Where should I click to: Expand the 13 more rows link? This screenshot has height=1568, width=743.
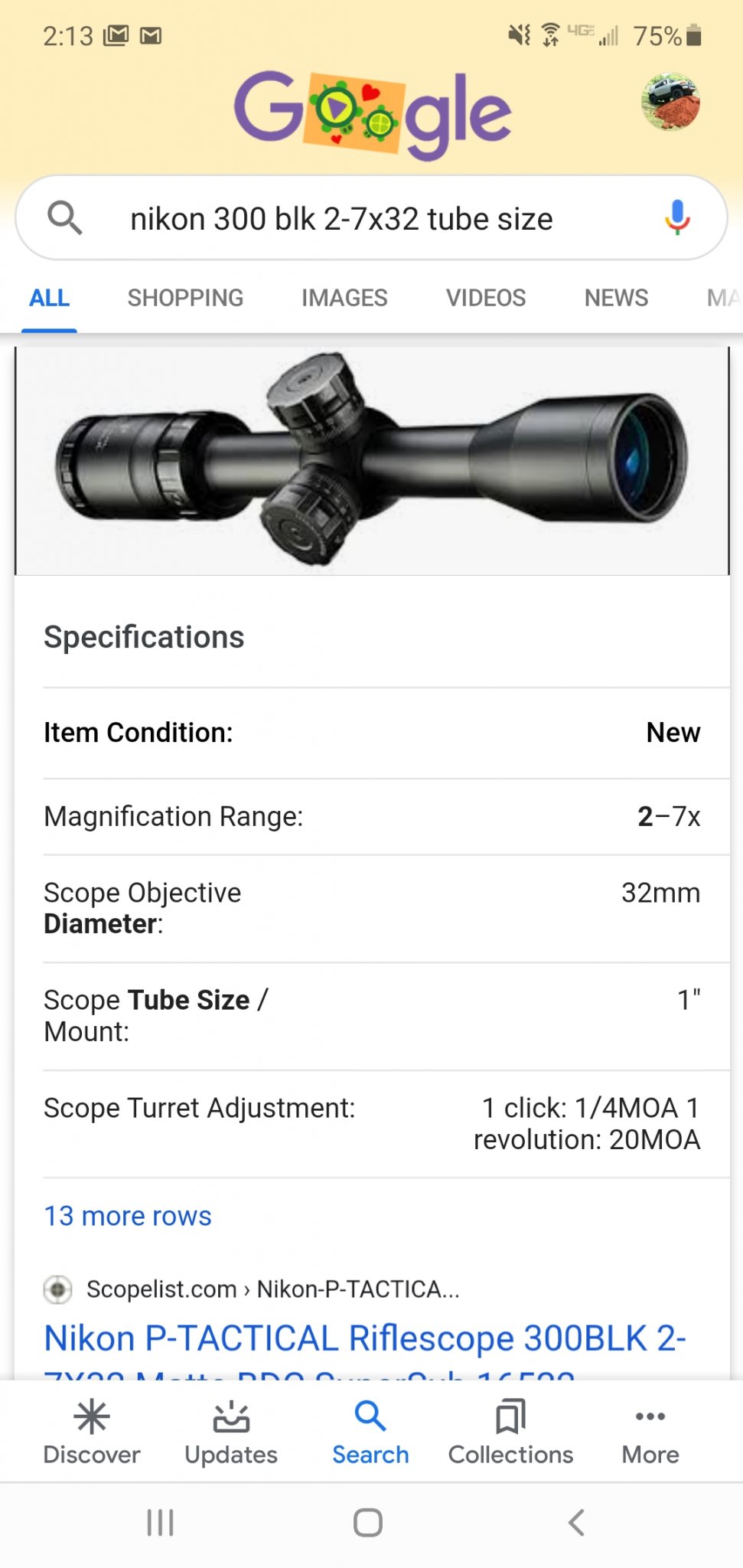pyautogui.click(x=128, y=1216)
